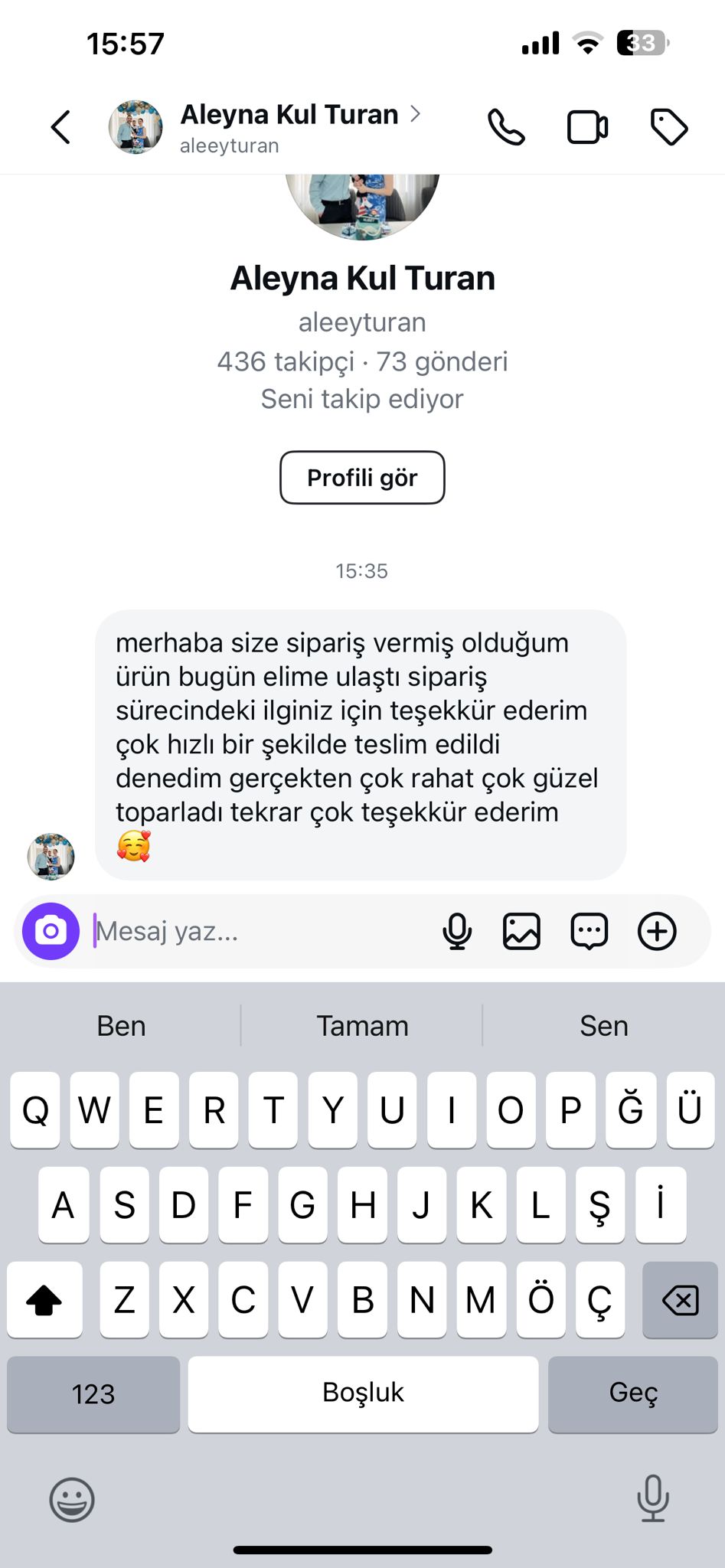This screenshot has width=725, height=1568.
Task: Tap Profili gör button
Action: (x=362, y=478)
